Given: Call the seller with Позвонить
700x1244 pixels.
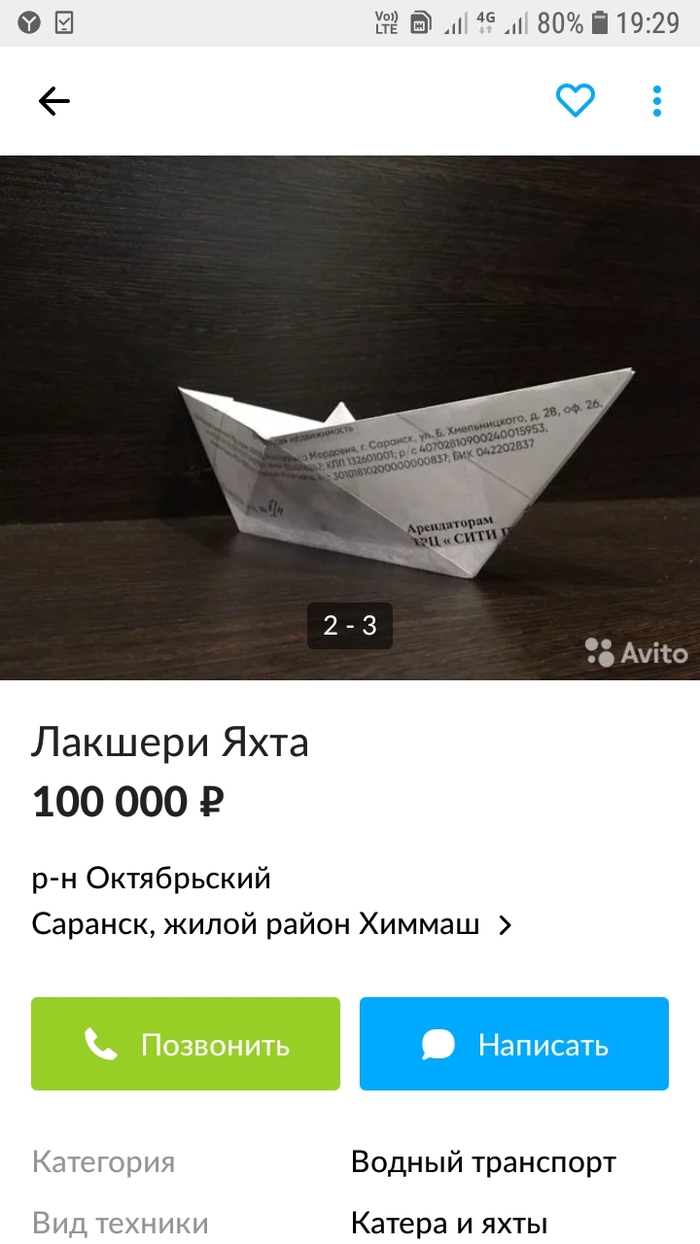Looking at the screenshot, I should point(186,1044).
